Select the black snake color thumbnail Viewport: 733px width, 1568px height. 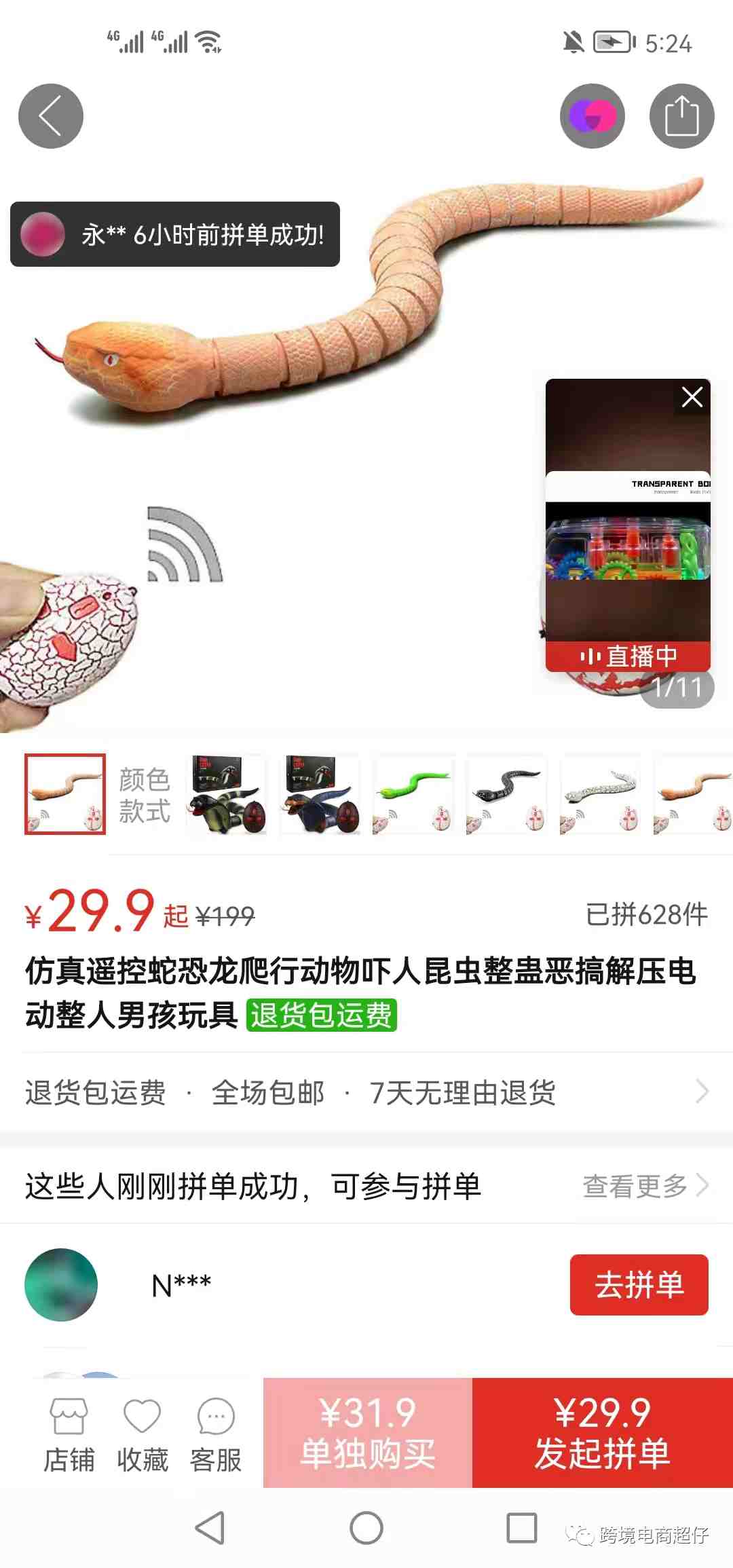coord(506,794)
